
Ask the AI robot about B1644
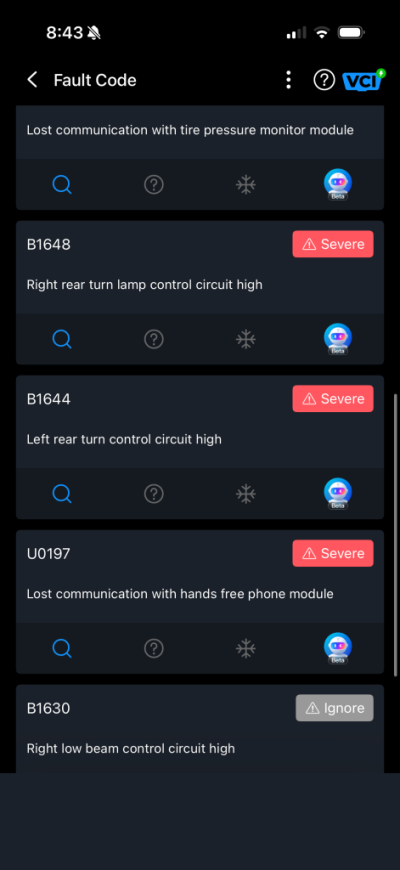tap(337, 494)
